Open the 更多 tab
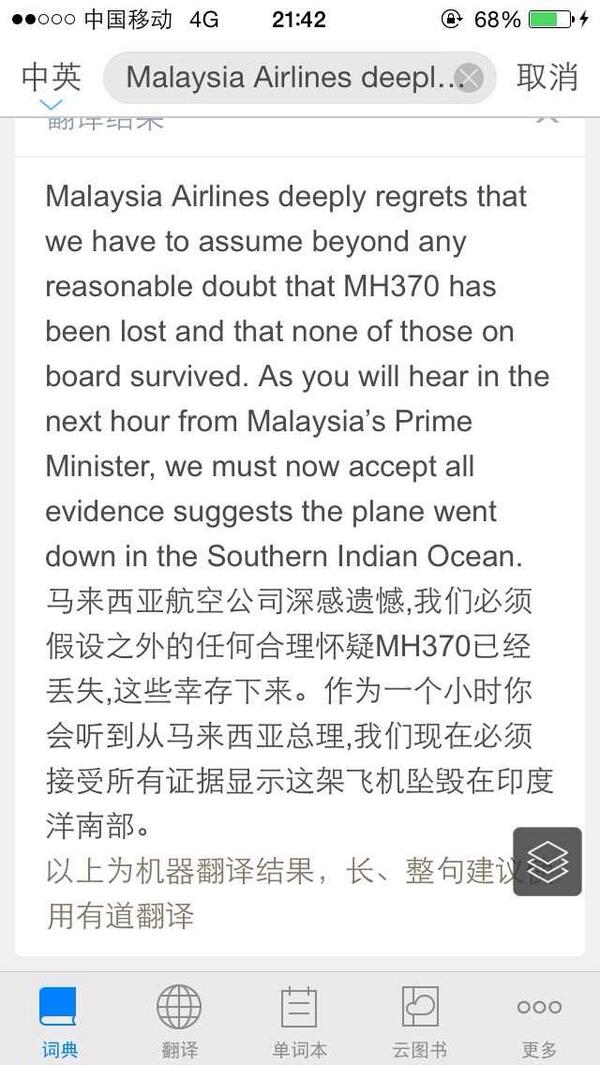 (x=539, y=1019)
